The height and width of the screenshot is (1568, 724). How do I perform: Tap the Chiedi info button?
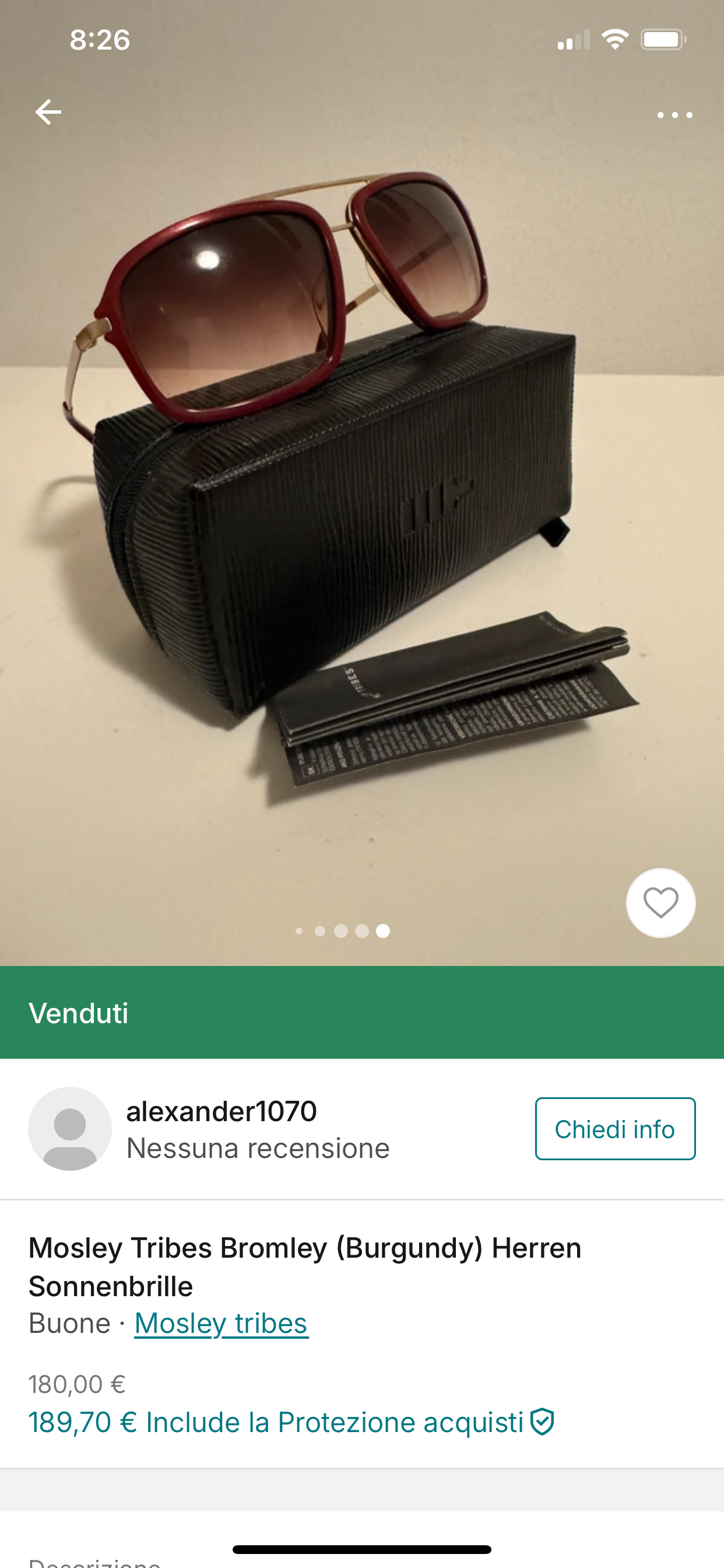(615, 1129)
